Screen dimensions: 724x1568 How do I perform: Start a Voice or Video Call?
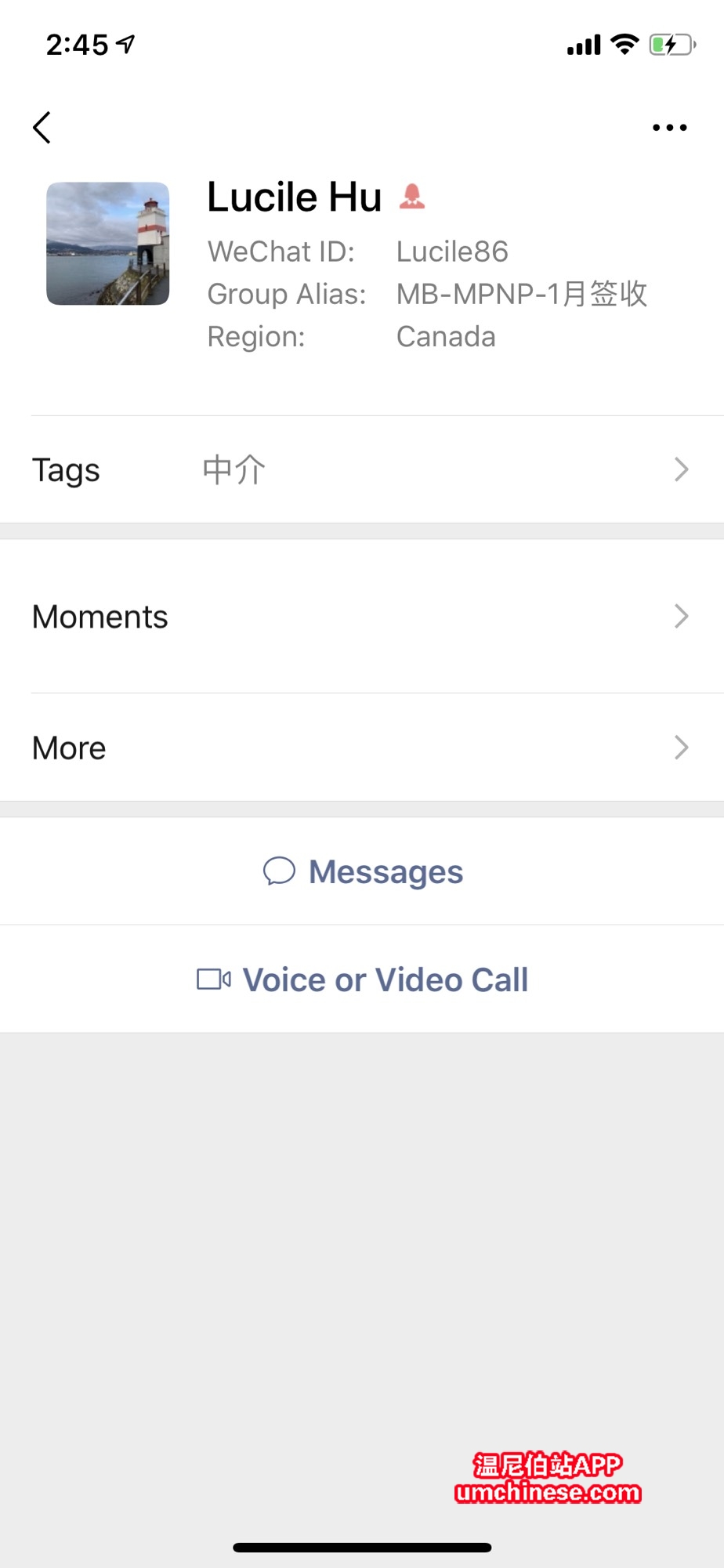coord(363,980)
